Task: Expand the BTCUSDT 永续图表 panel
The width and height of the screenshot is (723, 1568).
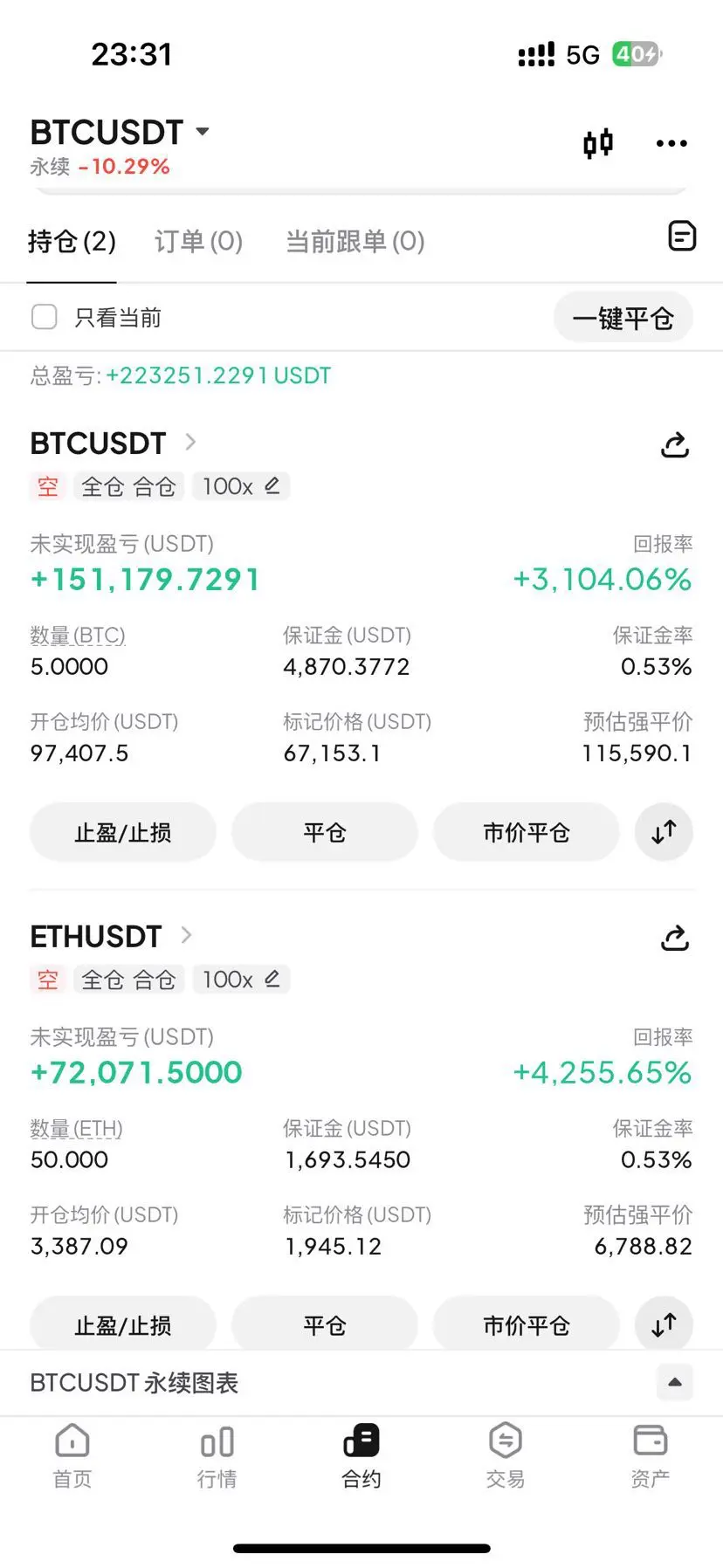Action: (x=674, y=1382)
